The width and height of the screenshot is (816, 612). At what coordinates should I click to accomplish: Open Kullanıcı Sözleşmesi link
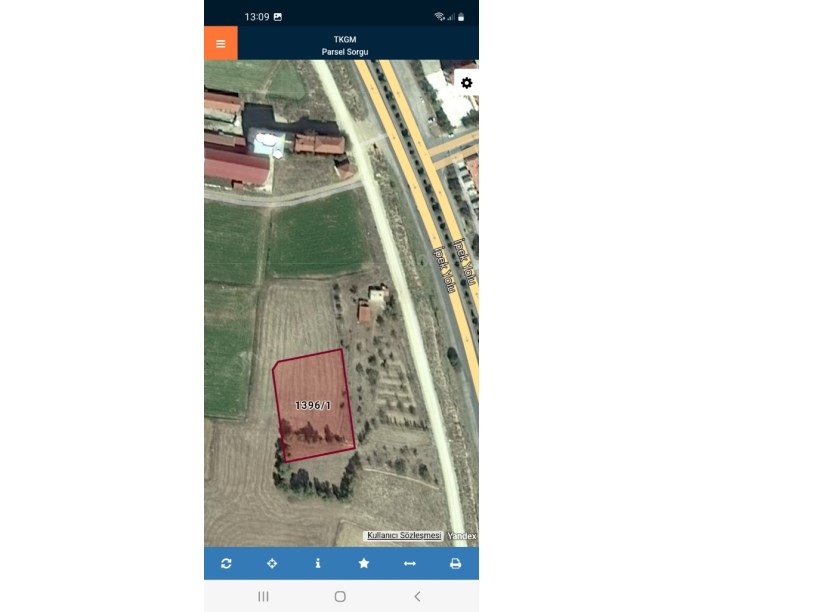[x=404, y=536]
